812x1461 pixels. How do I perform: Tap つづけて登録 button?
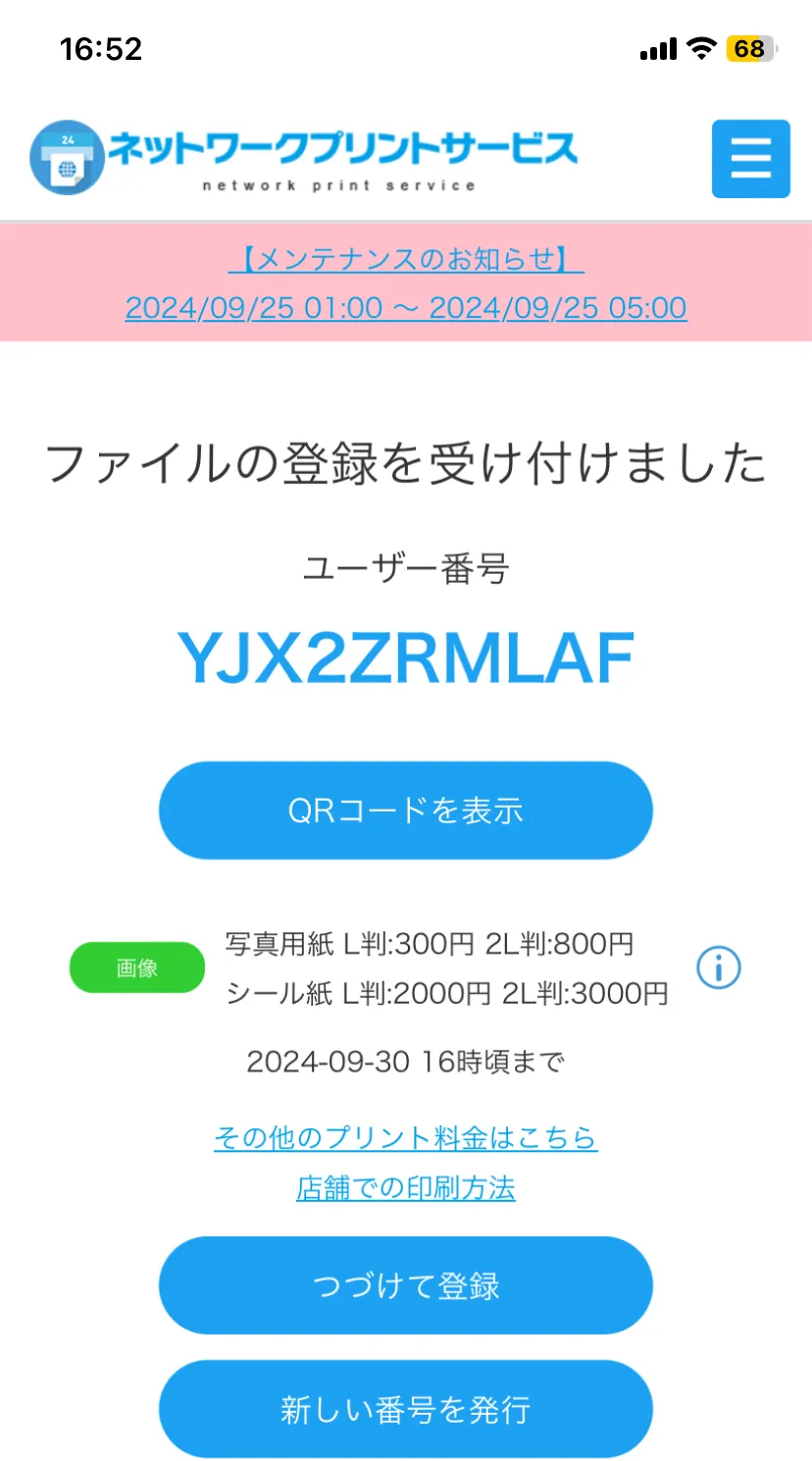[x=406, y=1285]
